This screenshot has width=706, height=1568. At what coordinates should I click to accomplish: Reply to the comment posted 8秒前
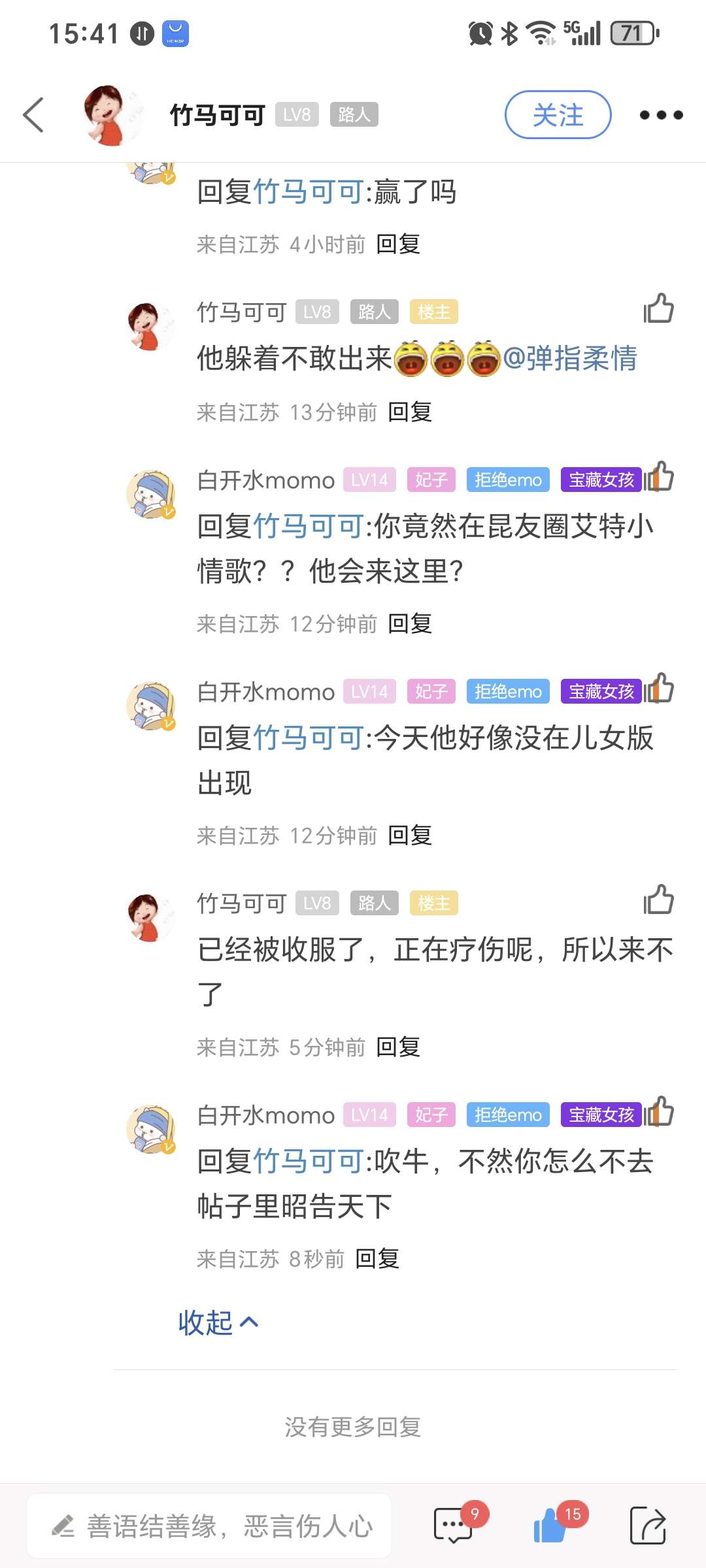(x=377, y=1259)
